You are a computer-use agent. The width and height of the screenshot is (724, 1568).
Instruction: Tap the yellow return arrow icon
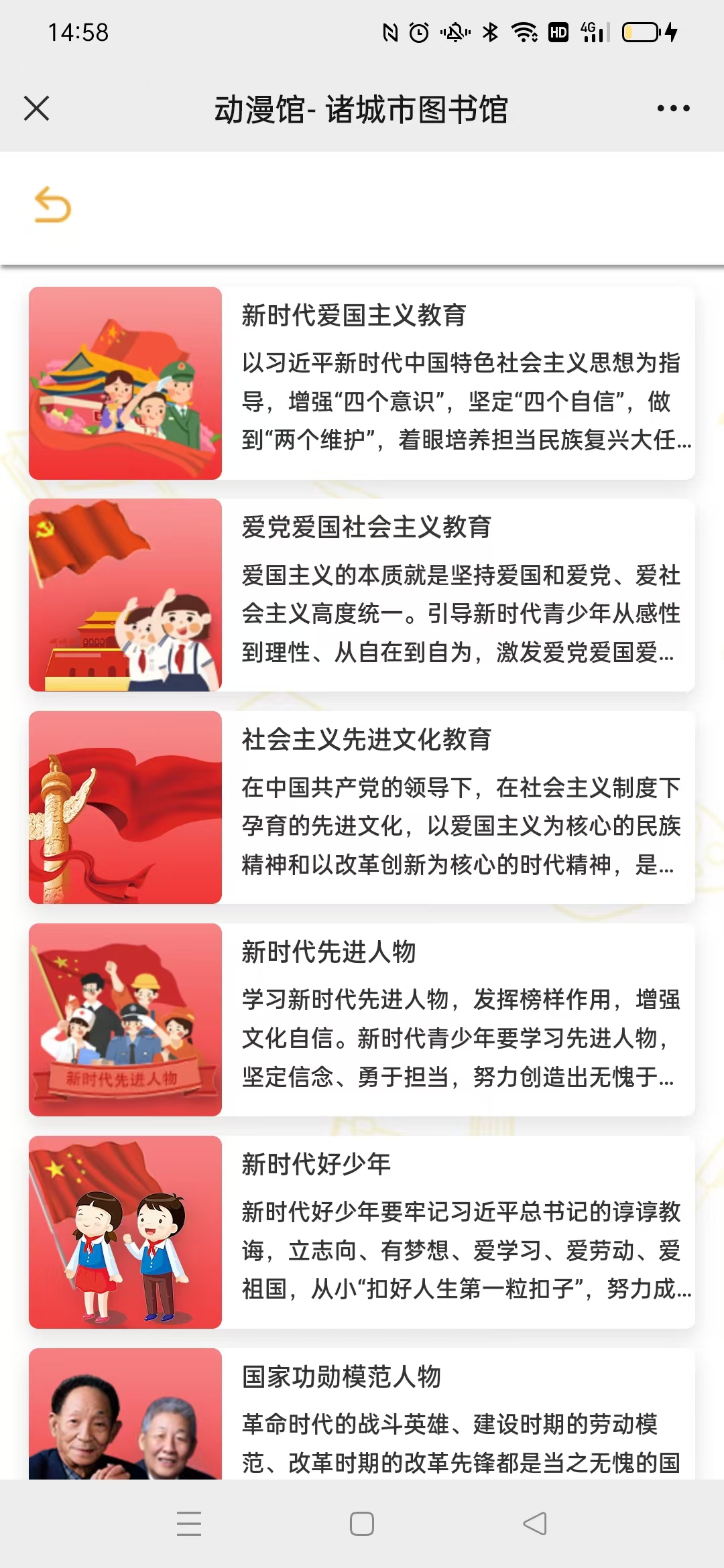pyautogui.click(x=52, y=204)
